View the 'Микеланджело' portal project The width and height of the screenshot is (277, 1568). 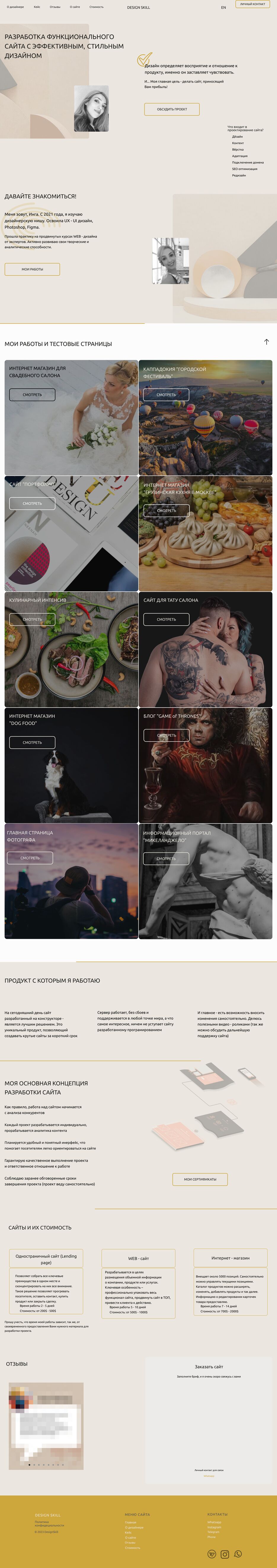coord(166,859)
